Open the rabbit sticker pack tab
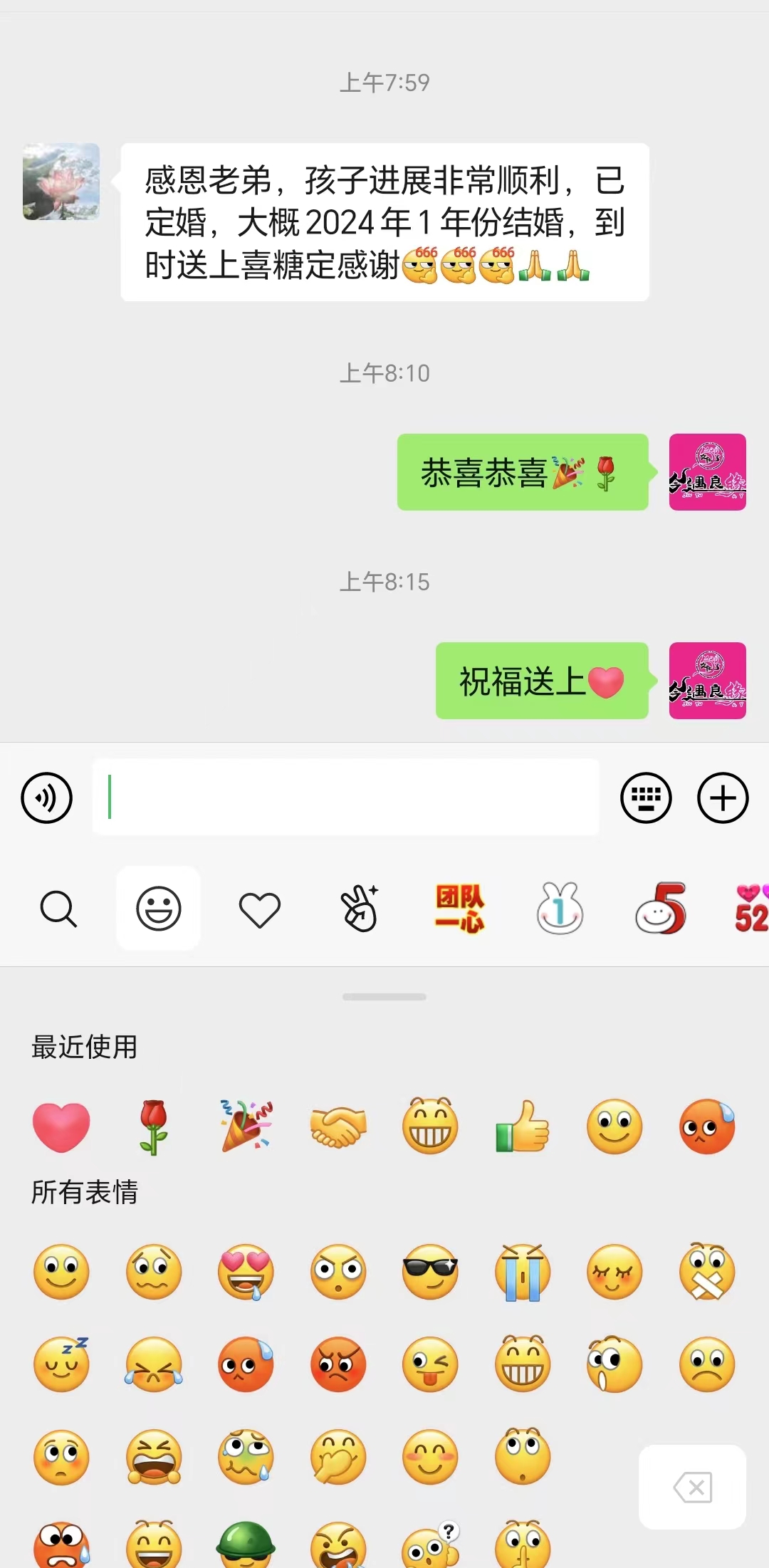 (x=560, y=909)
